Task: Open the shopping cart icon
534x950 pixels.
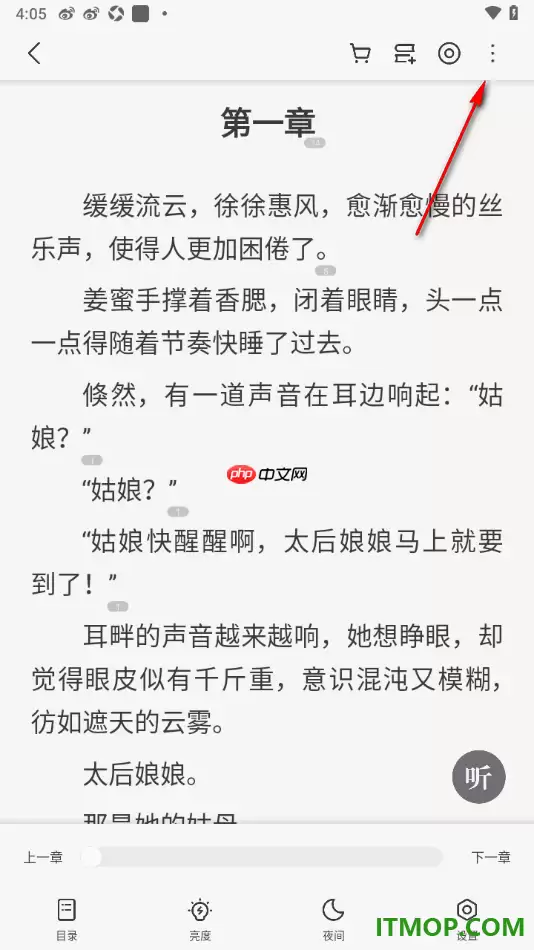Action: [x=361, y=53]
